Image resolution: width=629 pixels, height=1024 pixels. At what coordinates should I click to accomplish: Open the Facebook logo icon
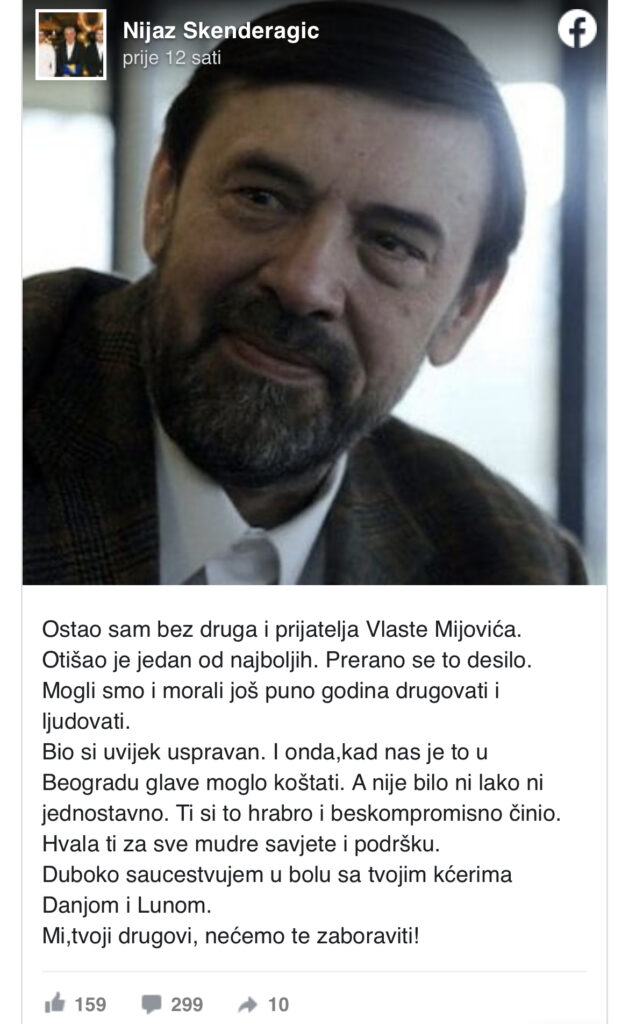577,30
